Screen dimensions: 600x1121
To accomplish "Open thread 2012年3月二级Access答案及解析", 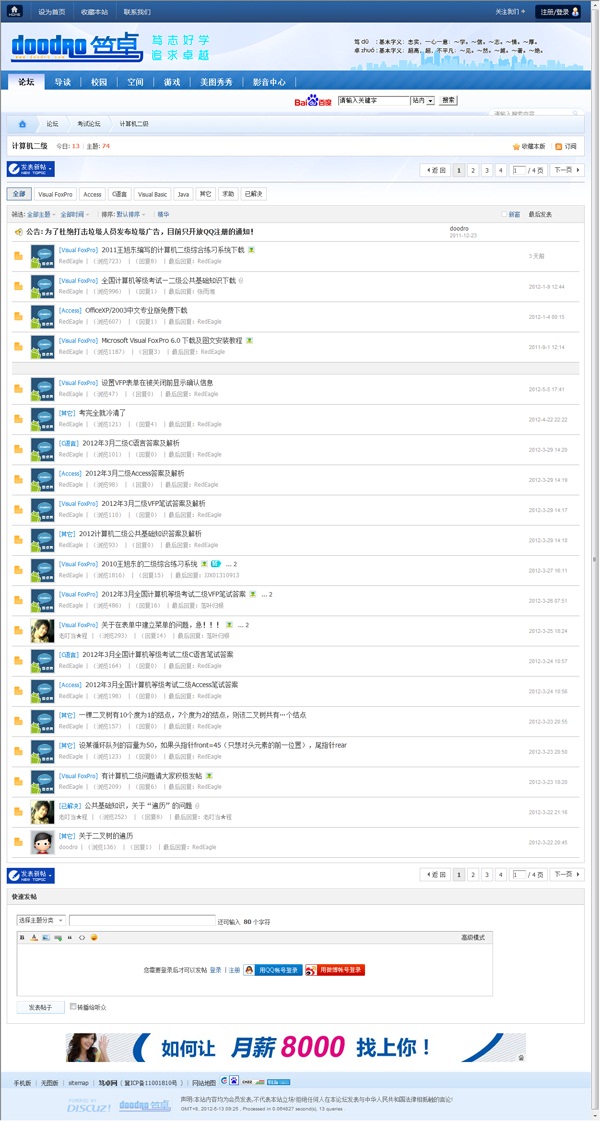I will tap(135, 473).
